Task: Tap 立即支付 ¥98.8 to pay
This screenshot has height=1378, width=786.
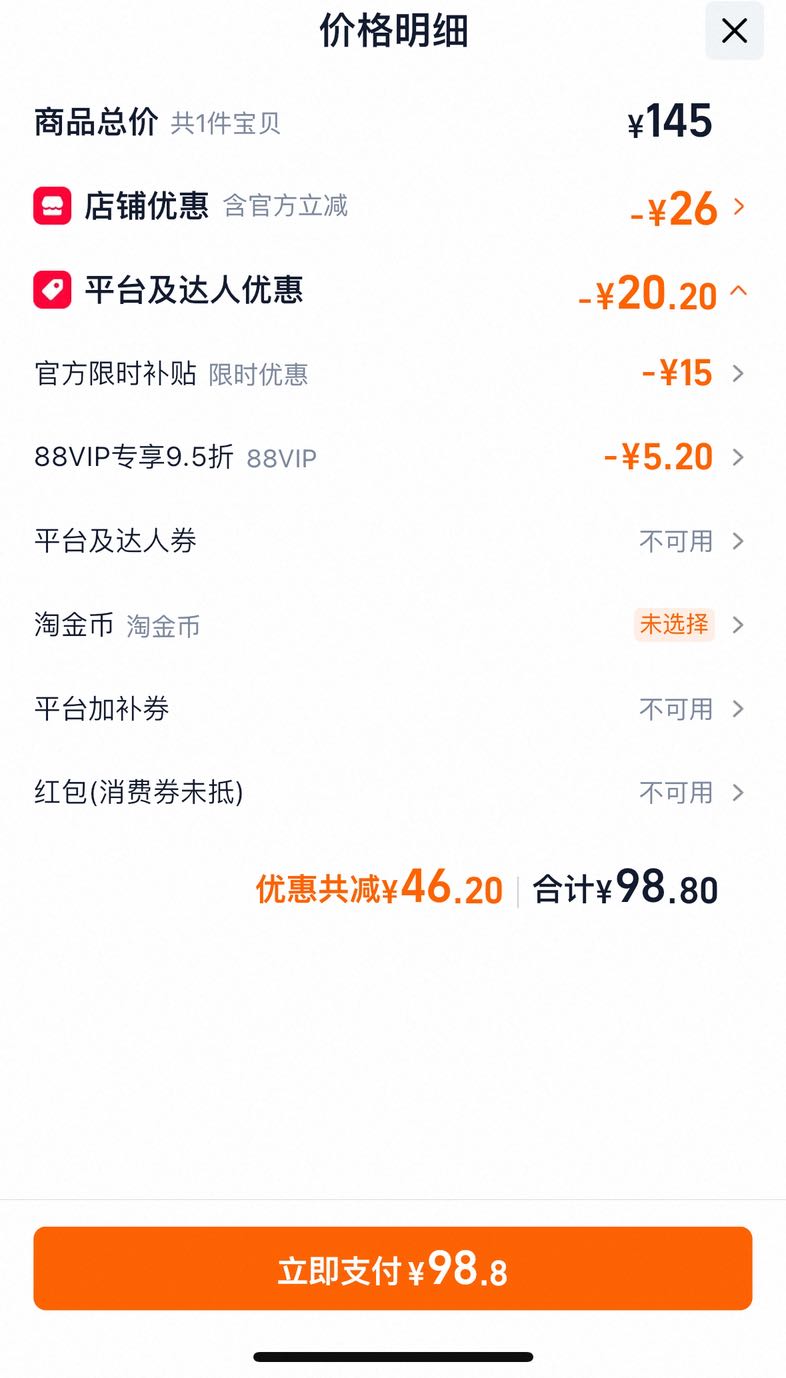Action: click(392, 1269)
